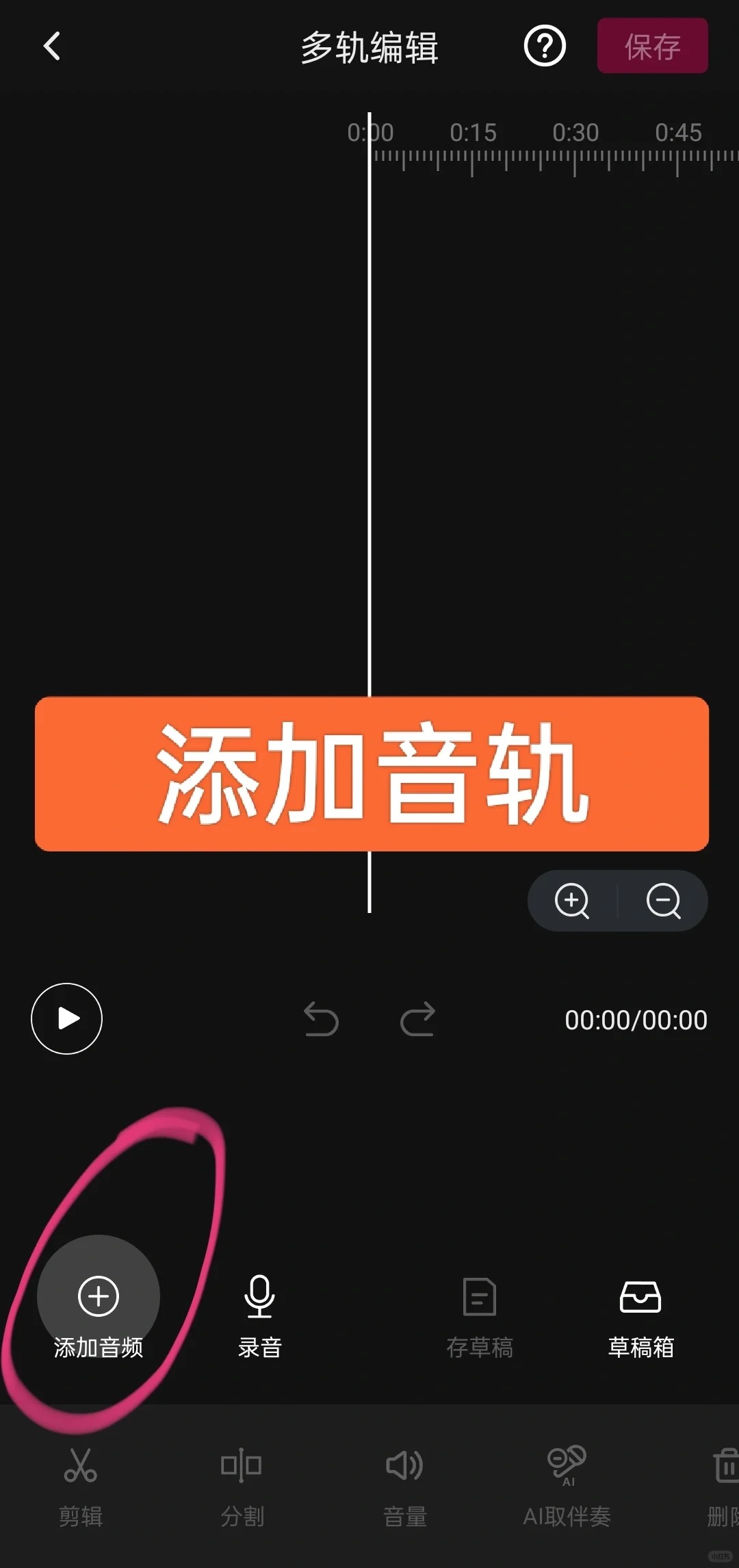Go back from multi-track editing
This screenshot has height=1568, width=739.
[52, 47]
